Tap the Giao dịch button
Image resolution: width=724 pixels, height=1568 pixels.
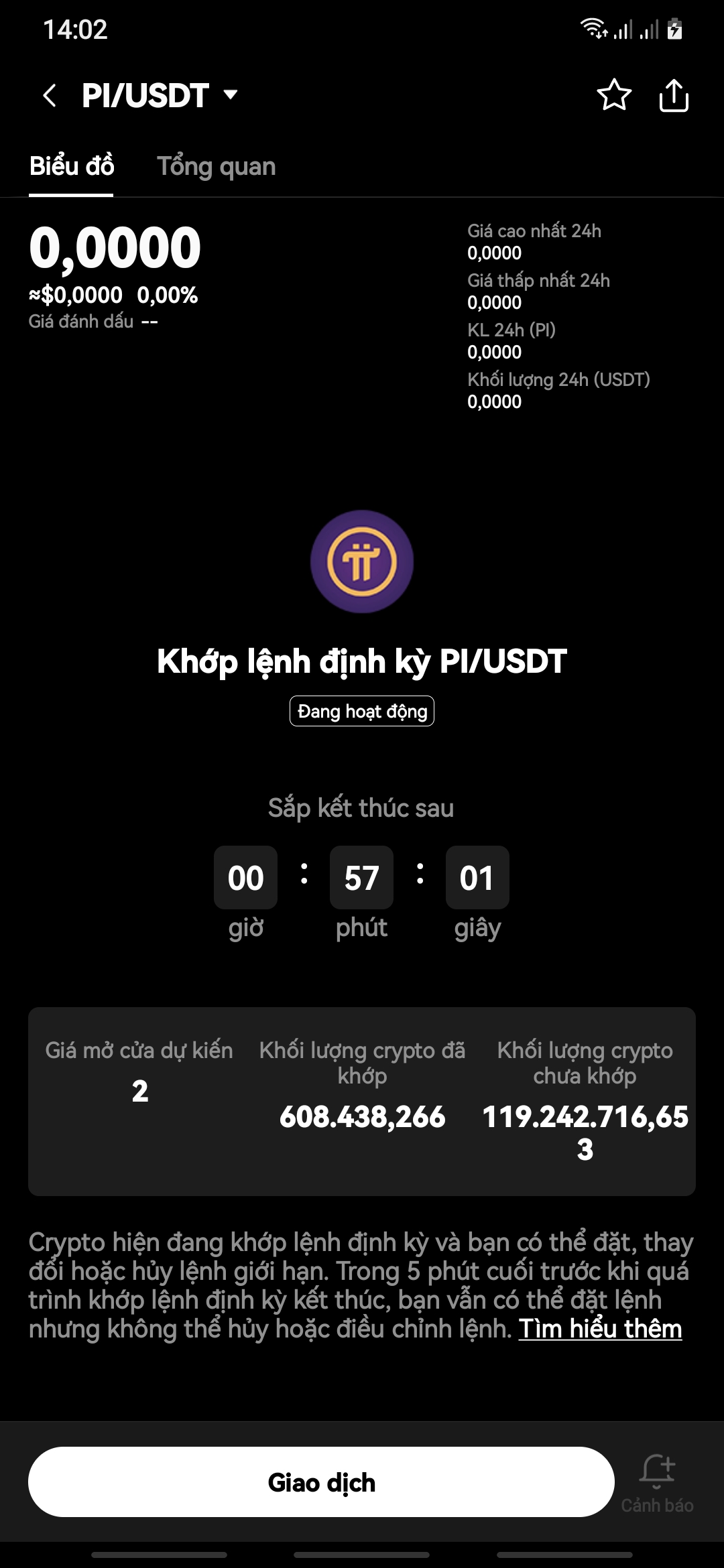pyautogui.click(x=321, y=1482)
